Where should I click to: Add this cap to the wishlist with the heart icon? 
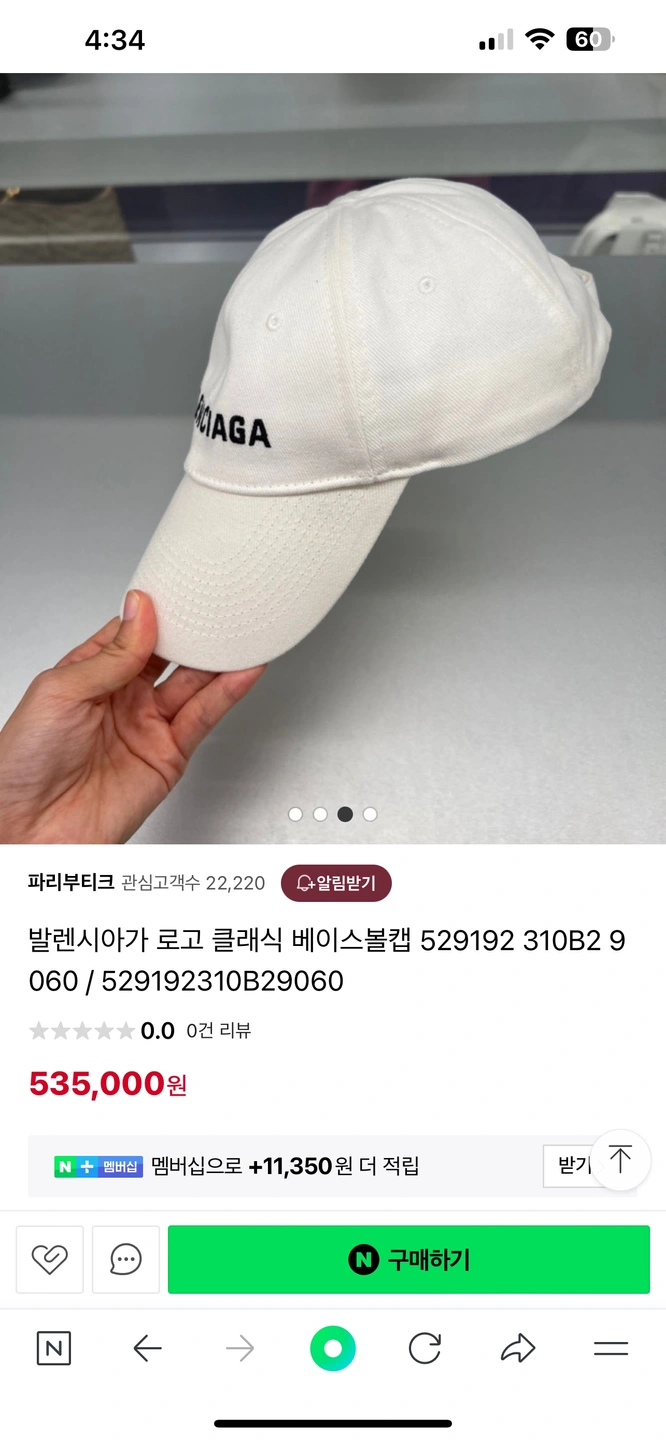click(48, 1260)
